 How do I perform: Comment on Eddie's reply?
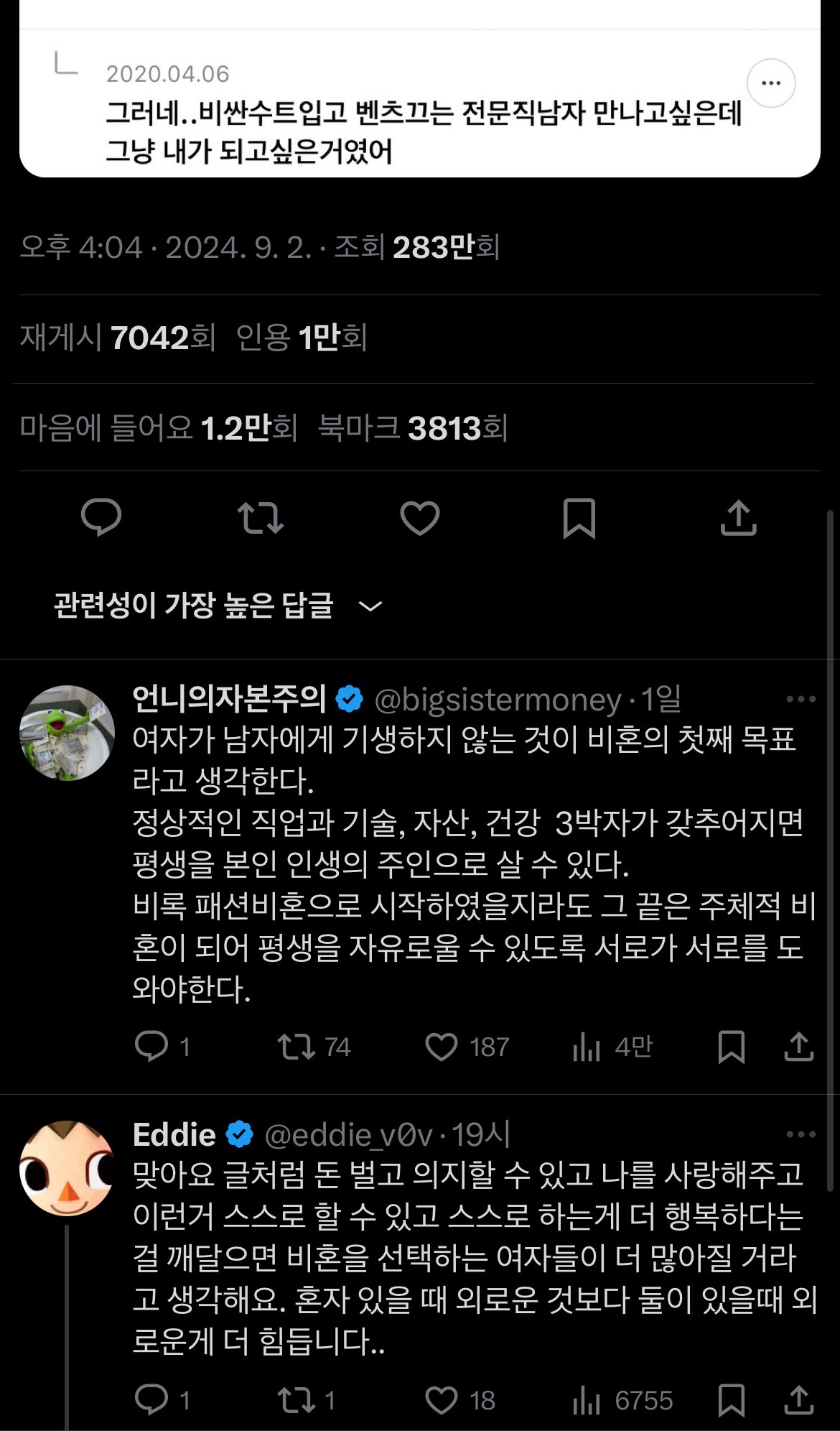[x=151, y=1400]
